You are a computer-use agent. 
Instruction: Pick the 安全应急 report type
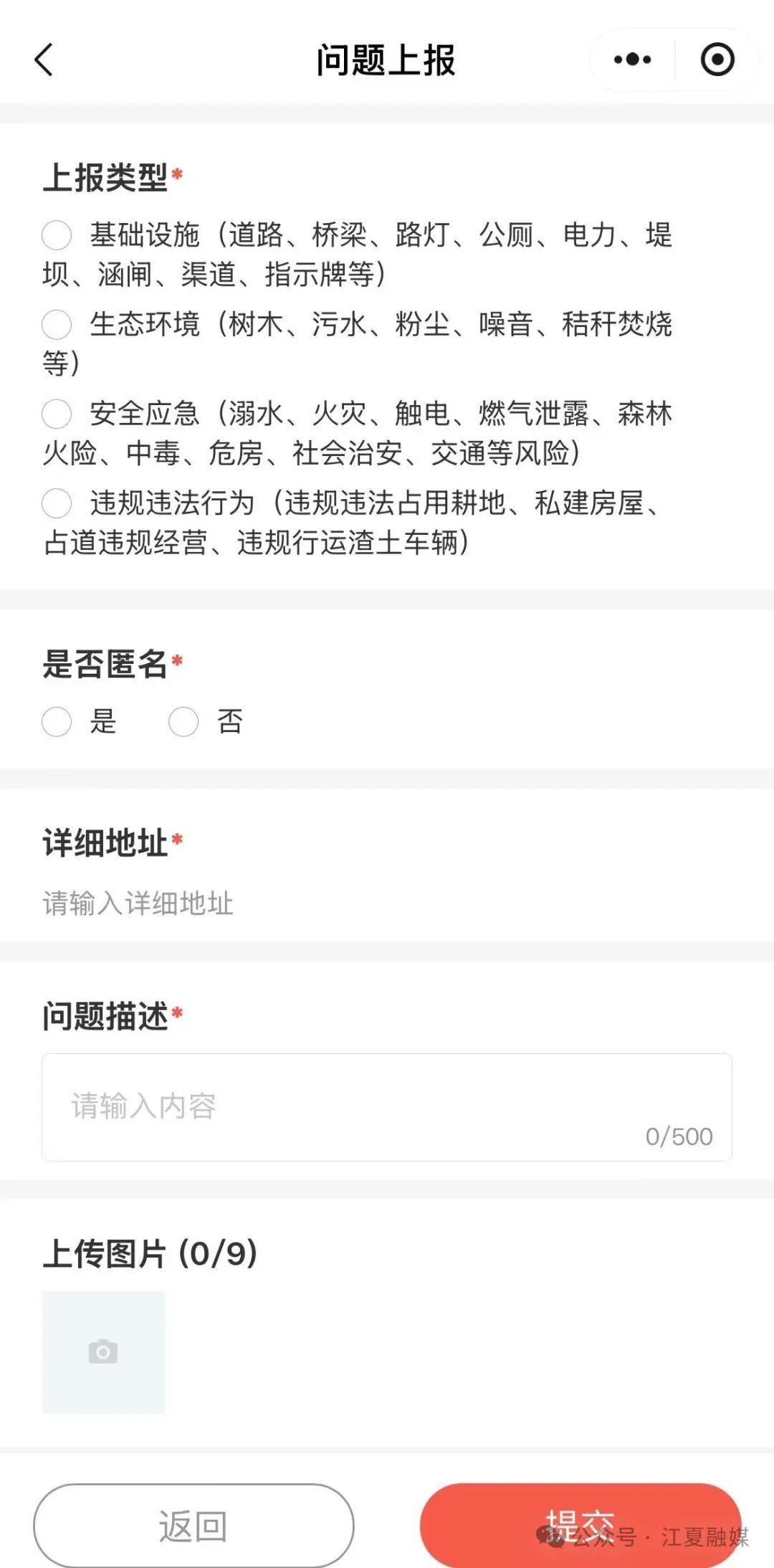pyautogui.click(x=57, y=414)
